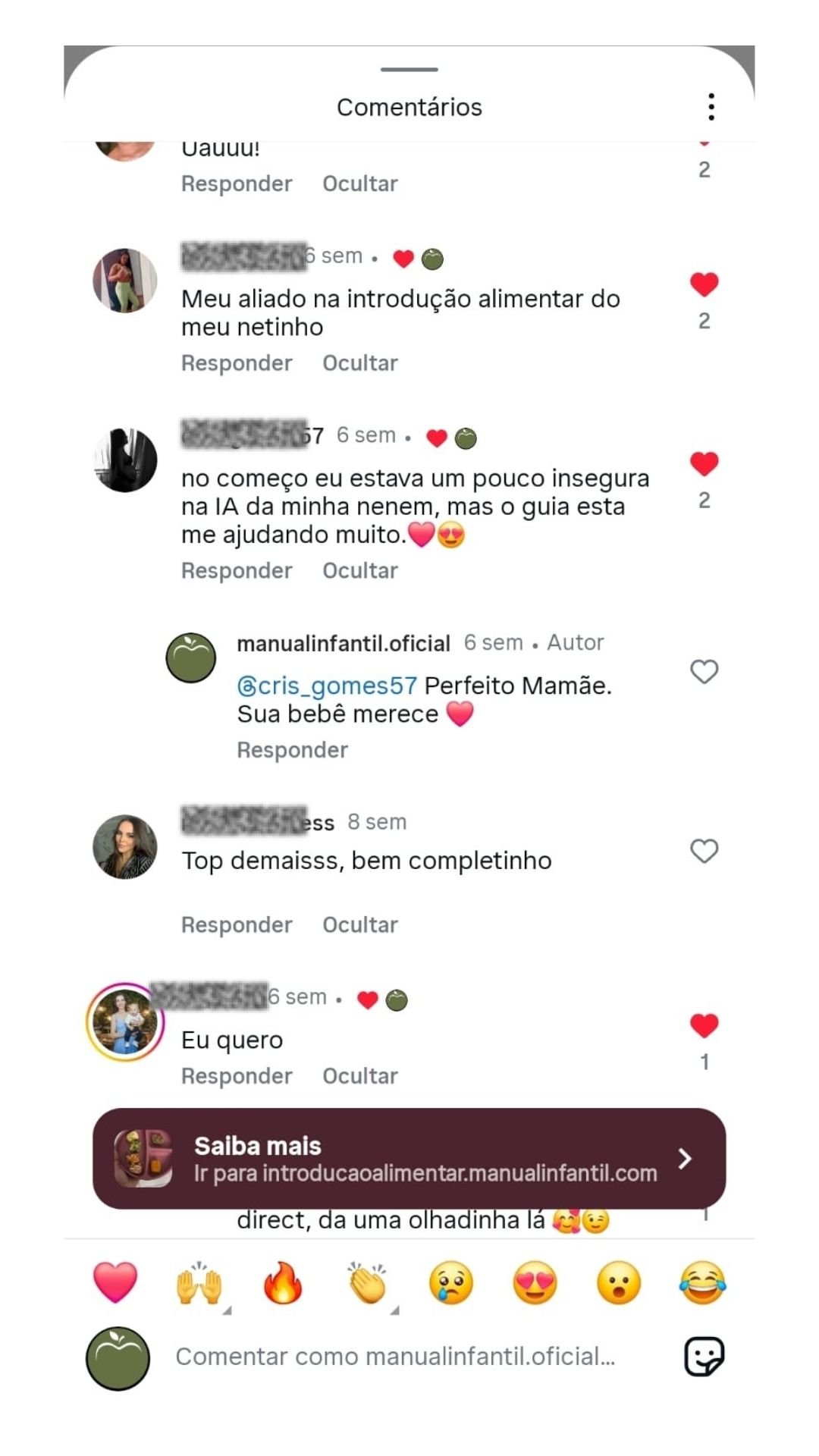Open the comments overflow menu
Image resolution: width=819 pixels, height=1456 pixels.
[x=711, y=107]
